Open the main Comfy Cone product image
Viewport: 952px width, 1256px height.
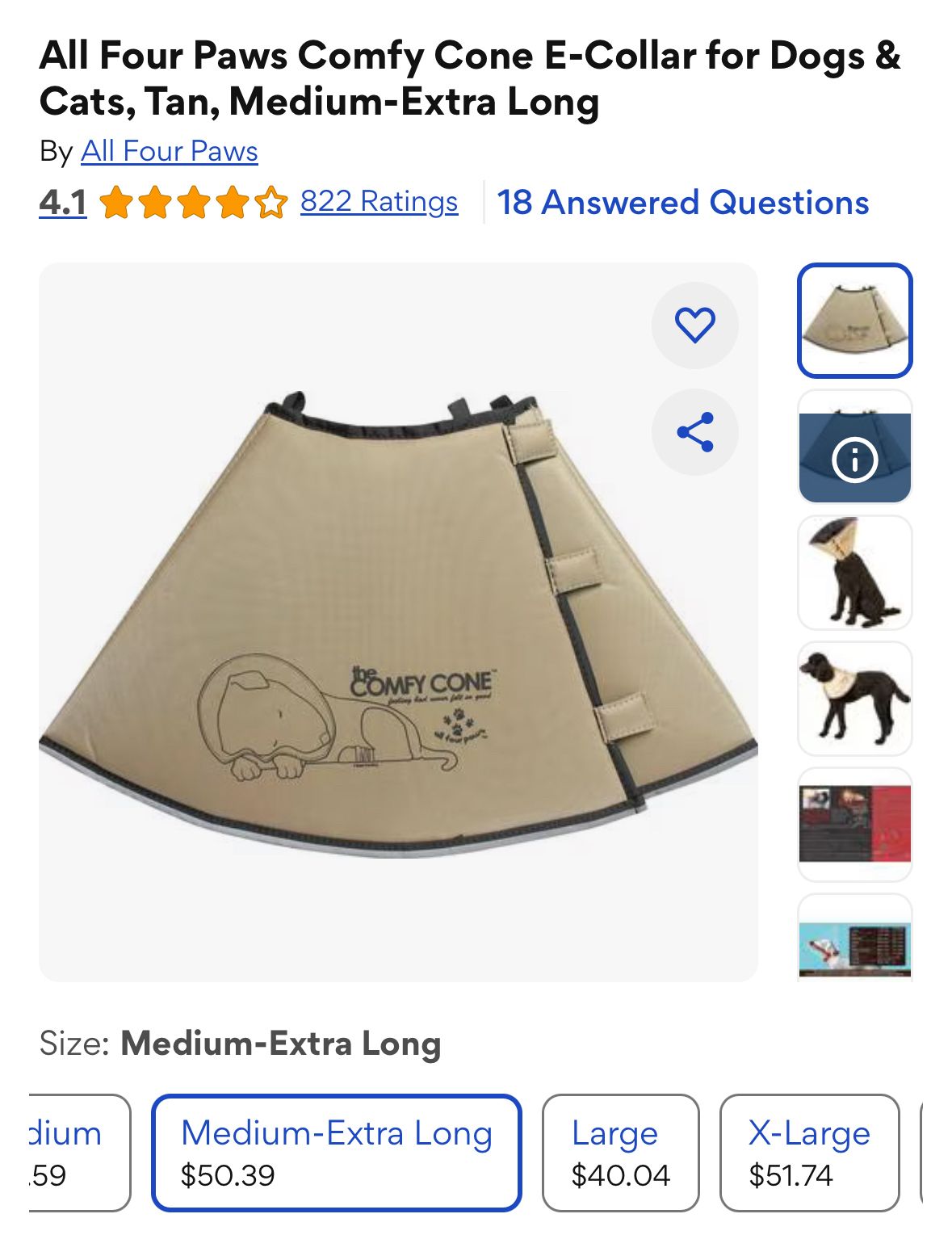point(398,622)
